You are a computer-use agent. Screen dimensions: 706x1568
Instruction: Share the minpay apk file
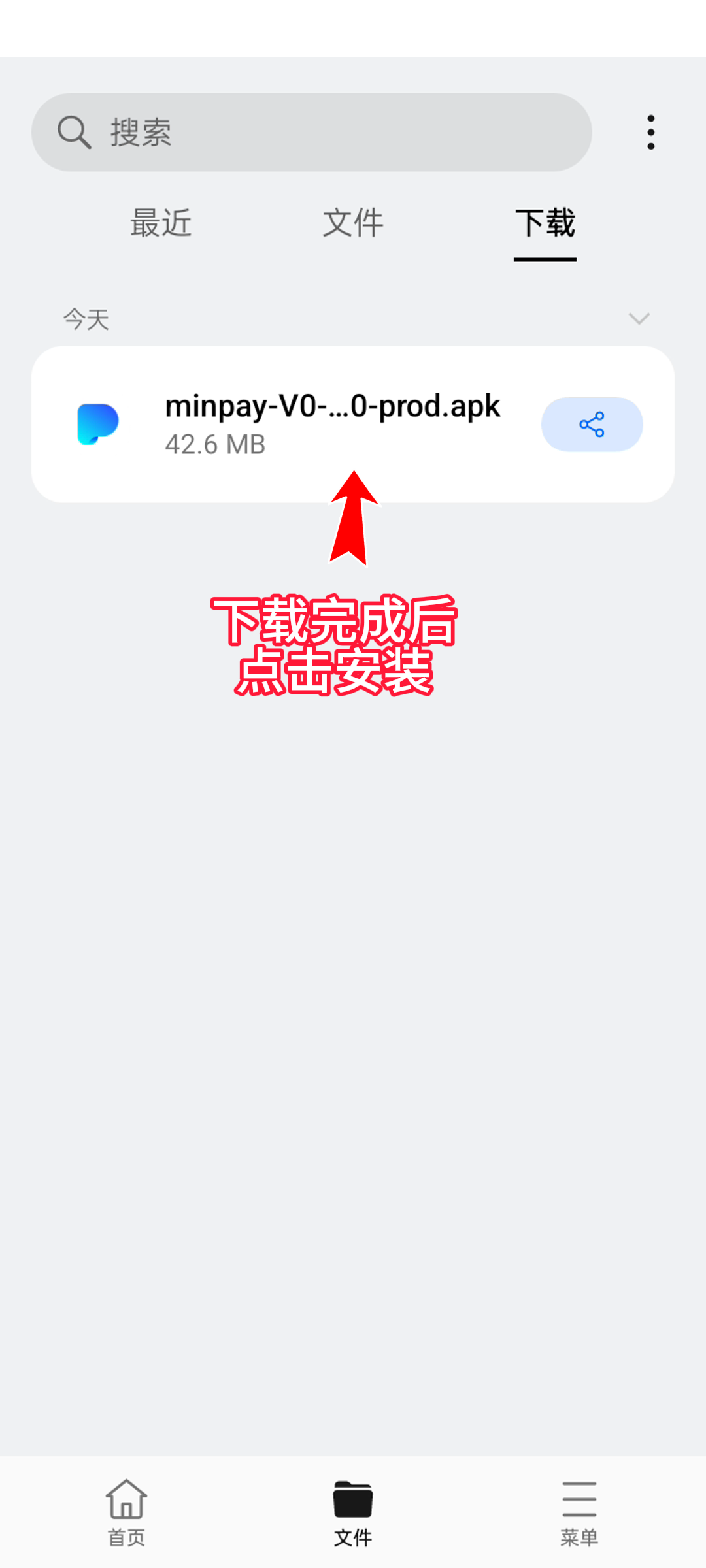592,425
